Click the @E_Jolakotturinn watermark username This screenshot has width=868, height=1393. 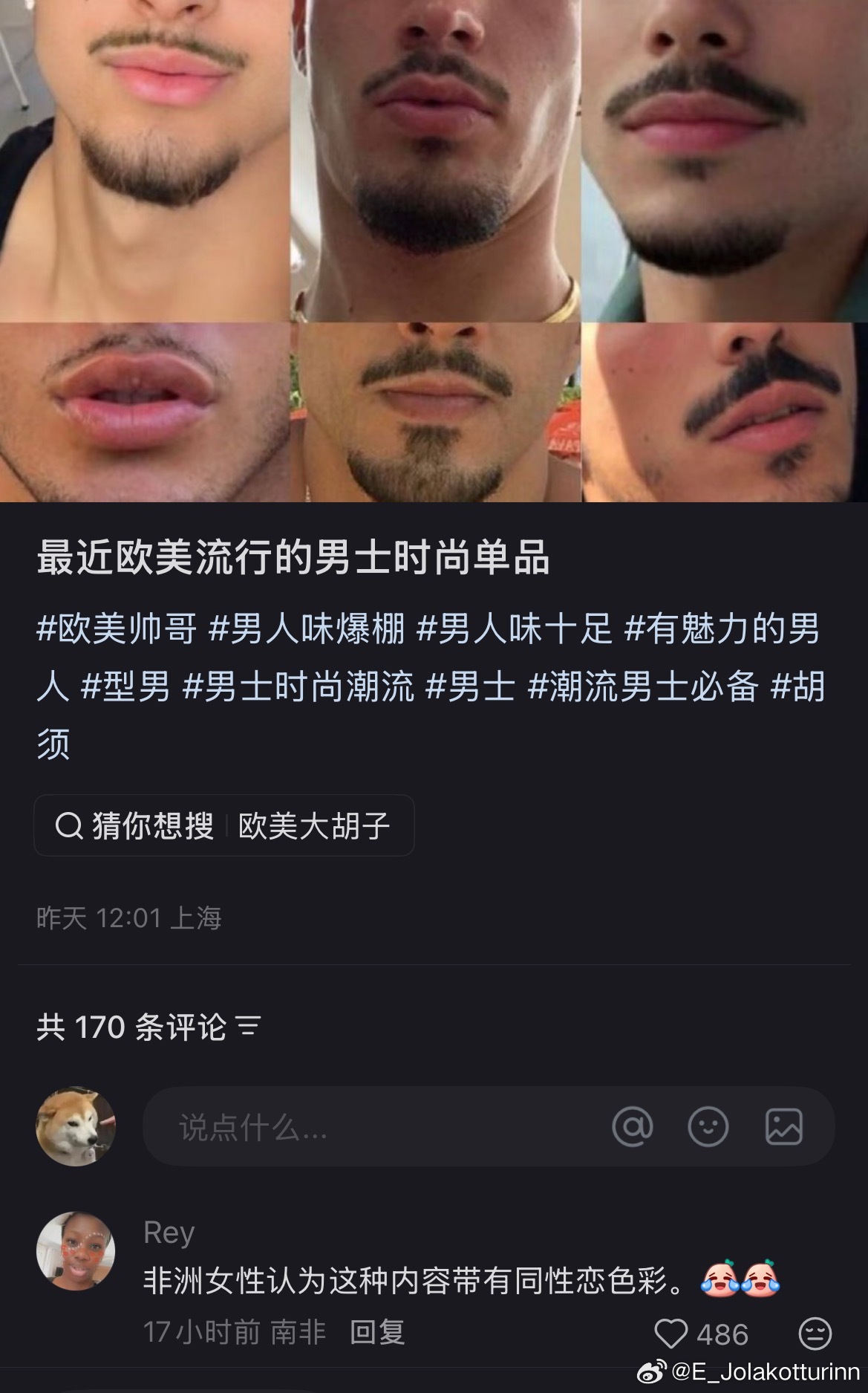(x=764, y=1374)
